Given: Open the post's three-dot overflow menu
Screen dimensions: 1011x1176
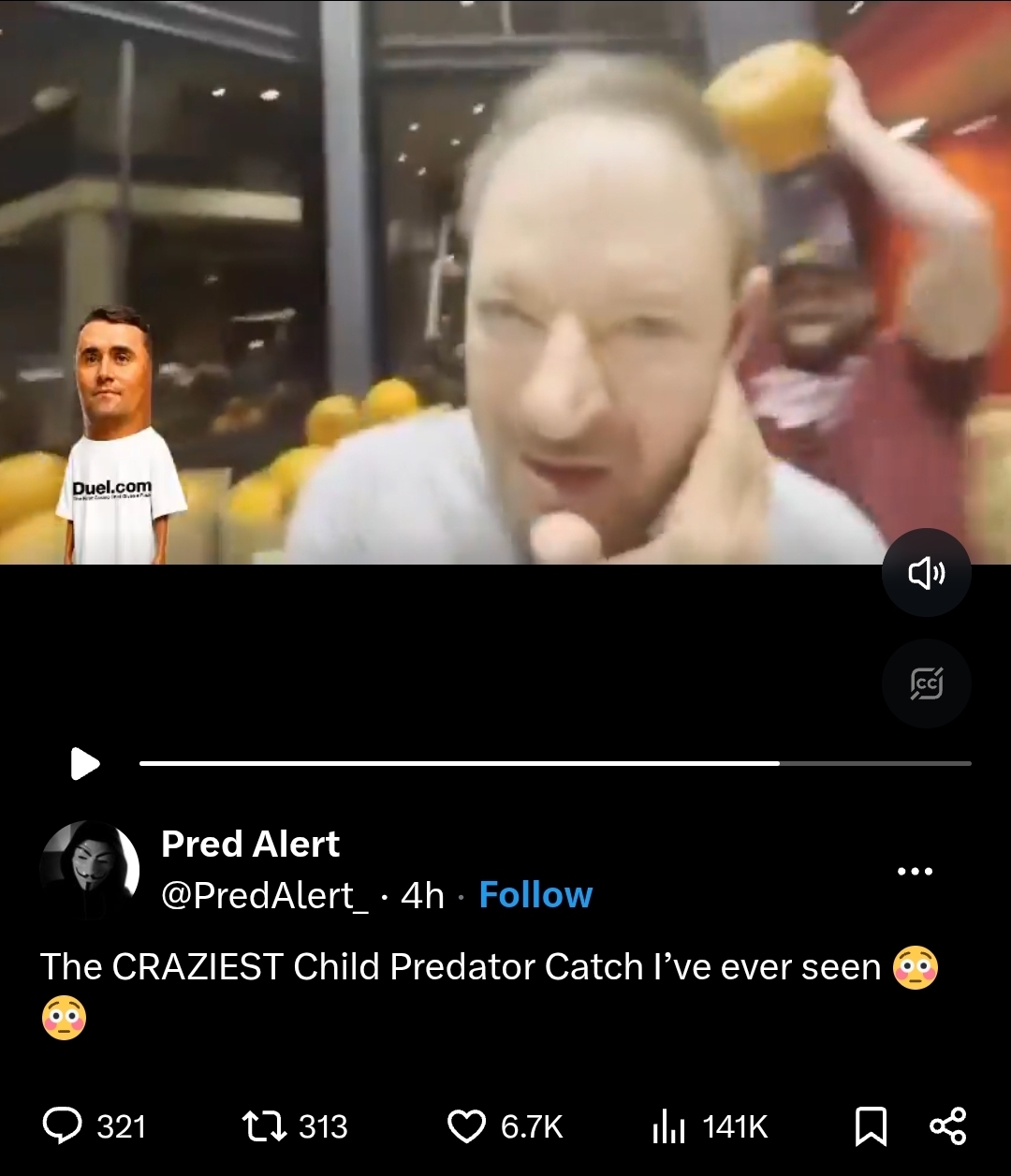Looking at the screenshot, I should pyautogui.click(x=915, y=871).
